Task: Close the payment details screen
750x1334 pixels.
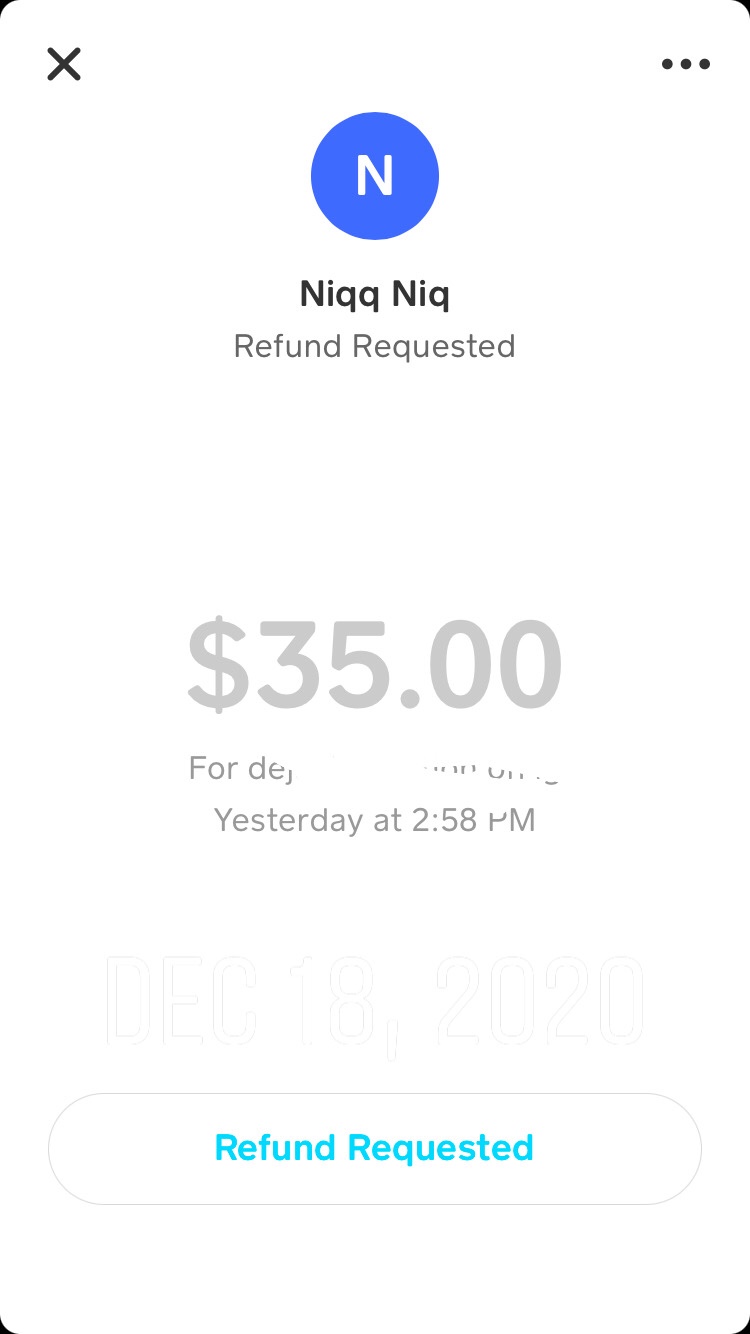Action: [x=64, y=64]
